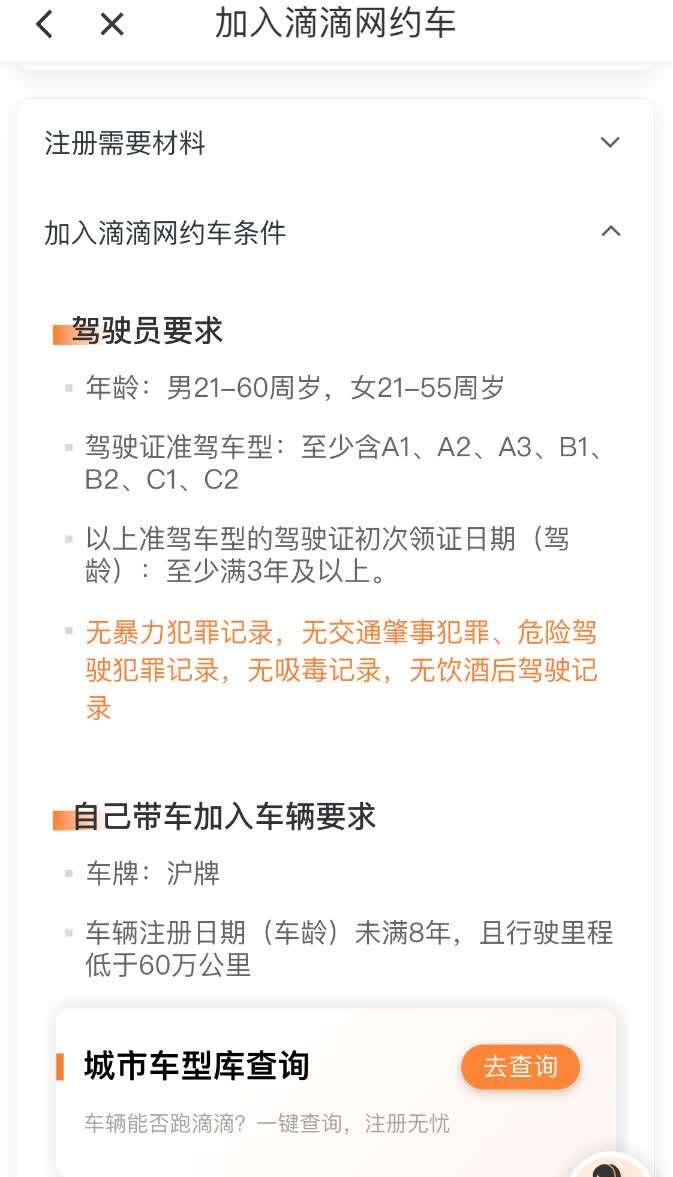Collapse the 加入滴滴网约车条件 section

point(336,232)
